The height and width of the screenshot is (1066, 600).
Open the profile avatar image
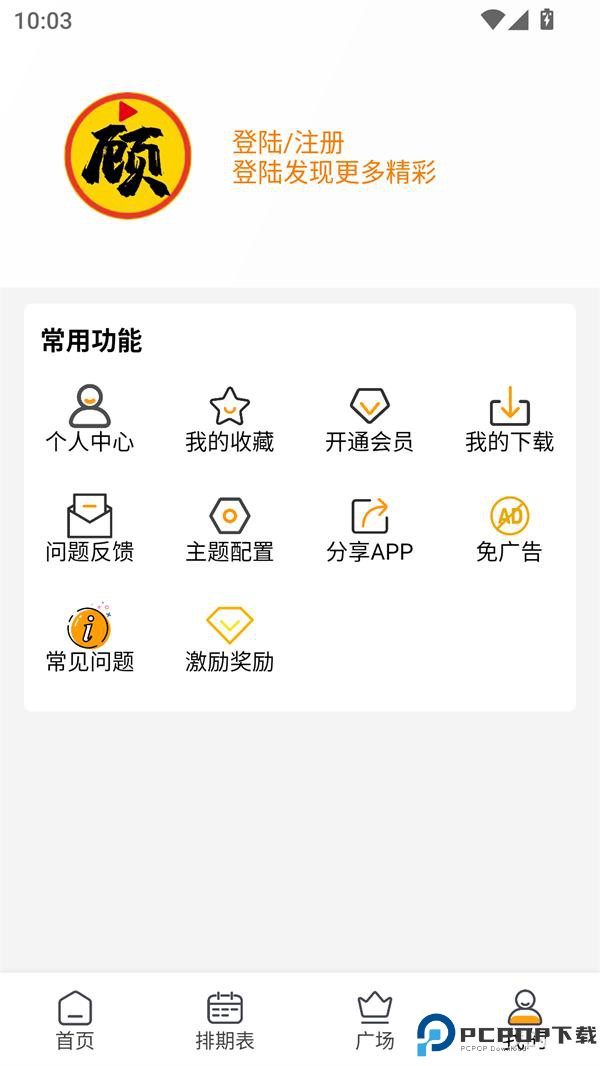pyautogui.click(x=128, y=156)
